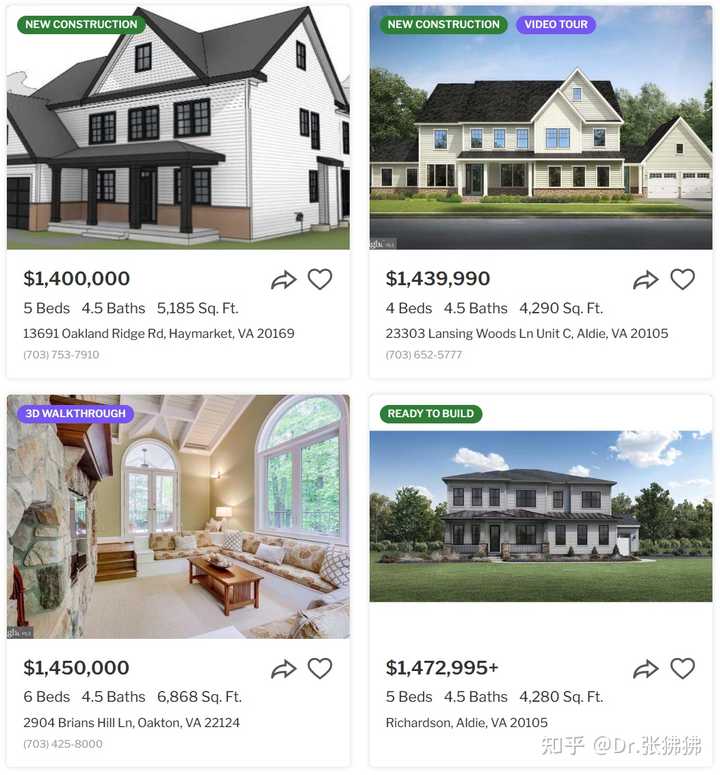The height and width of the screenshot is (775, 720).
Task: Favorite the $1,400,000 Haymarket home
Action: coord(320,280)
